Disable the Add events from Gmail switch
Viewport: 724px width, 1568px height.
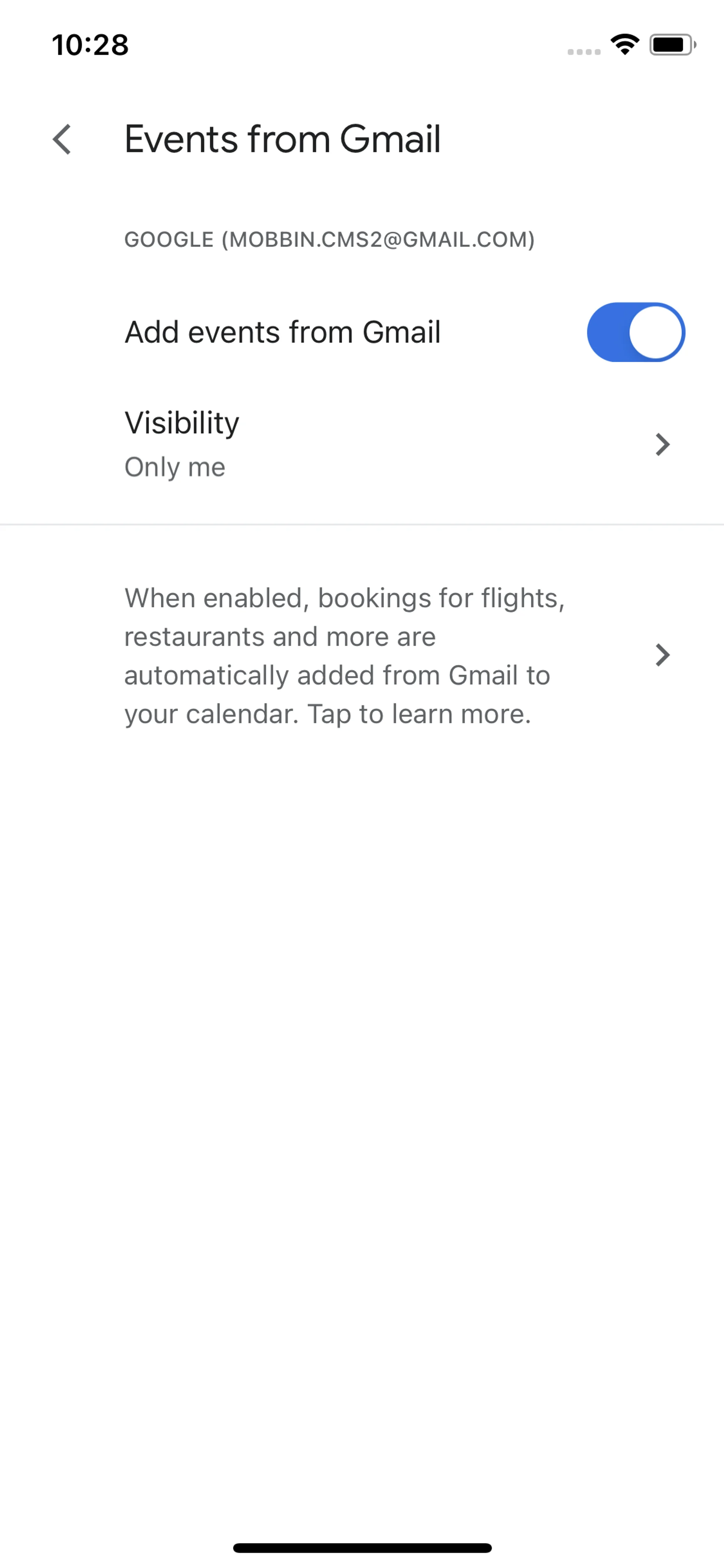click(x=636, y=332)
